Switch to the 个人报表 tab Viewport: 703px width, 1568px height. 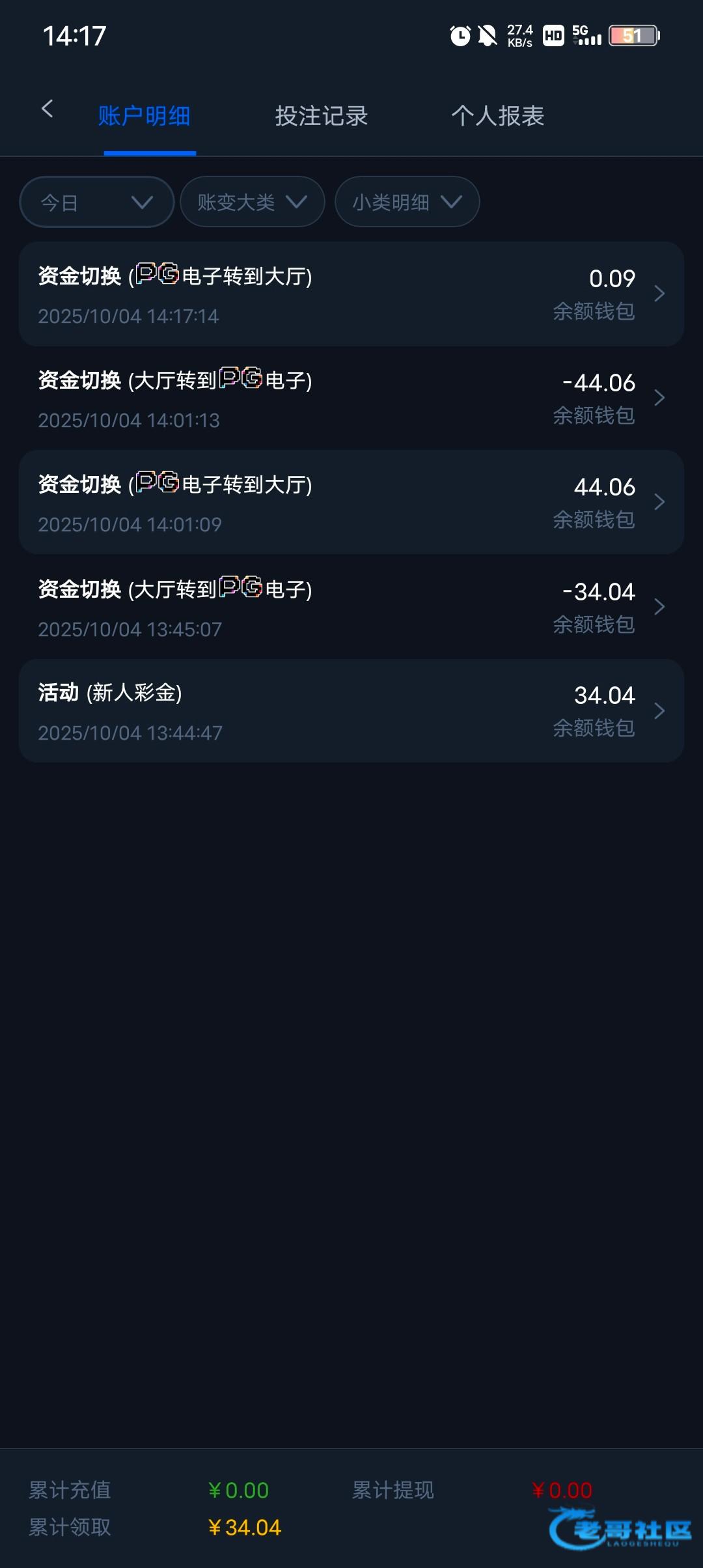[497, 117]
